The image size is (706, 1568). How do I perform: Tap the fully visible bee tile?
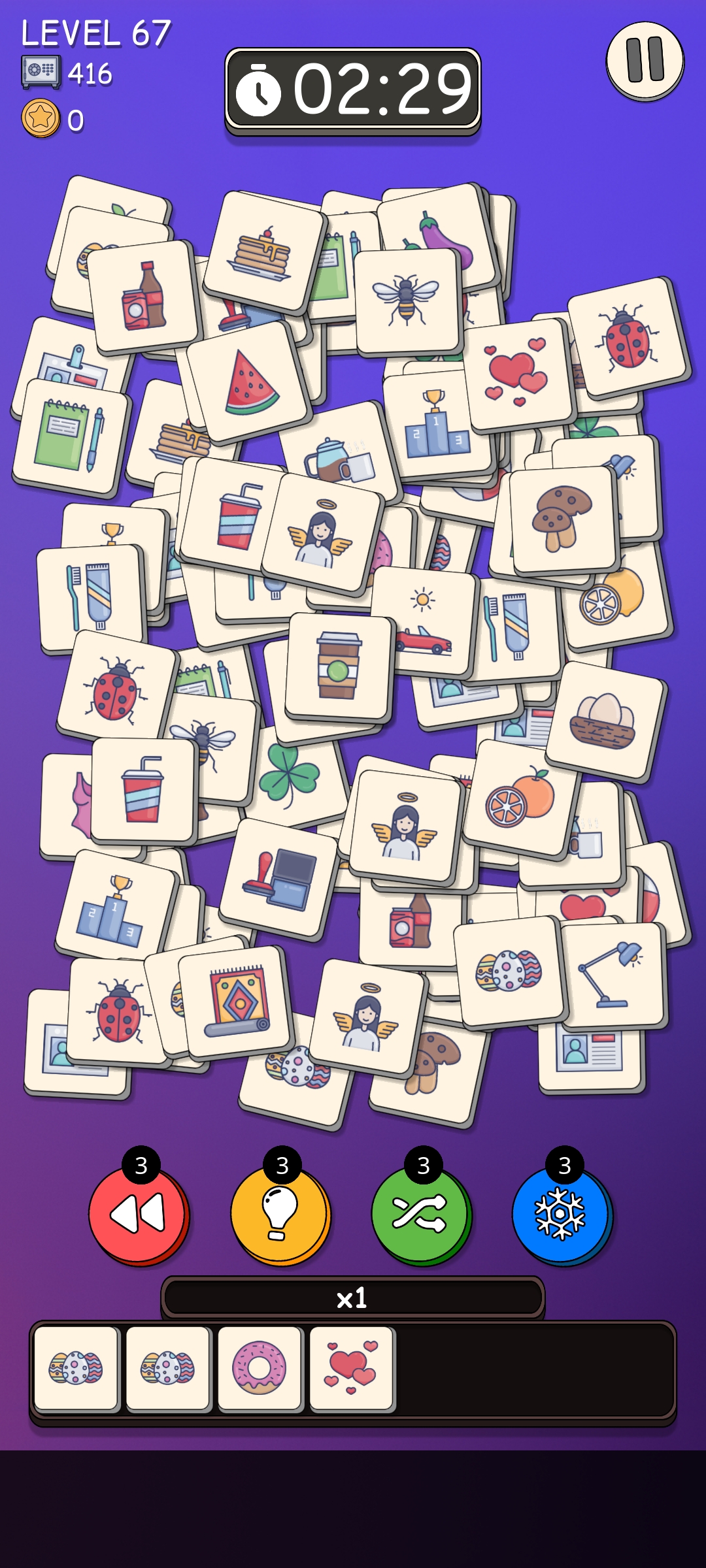click(x=407, y=302)
